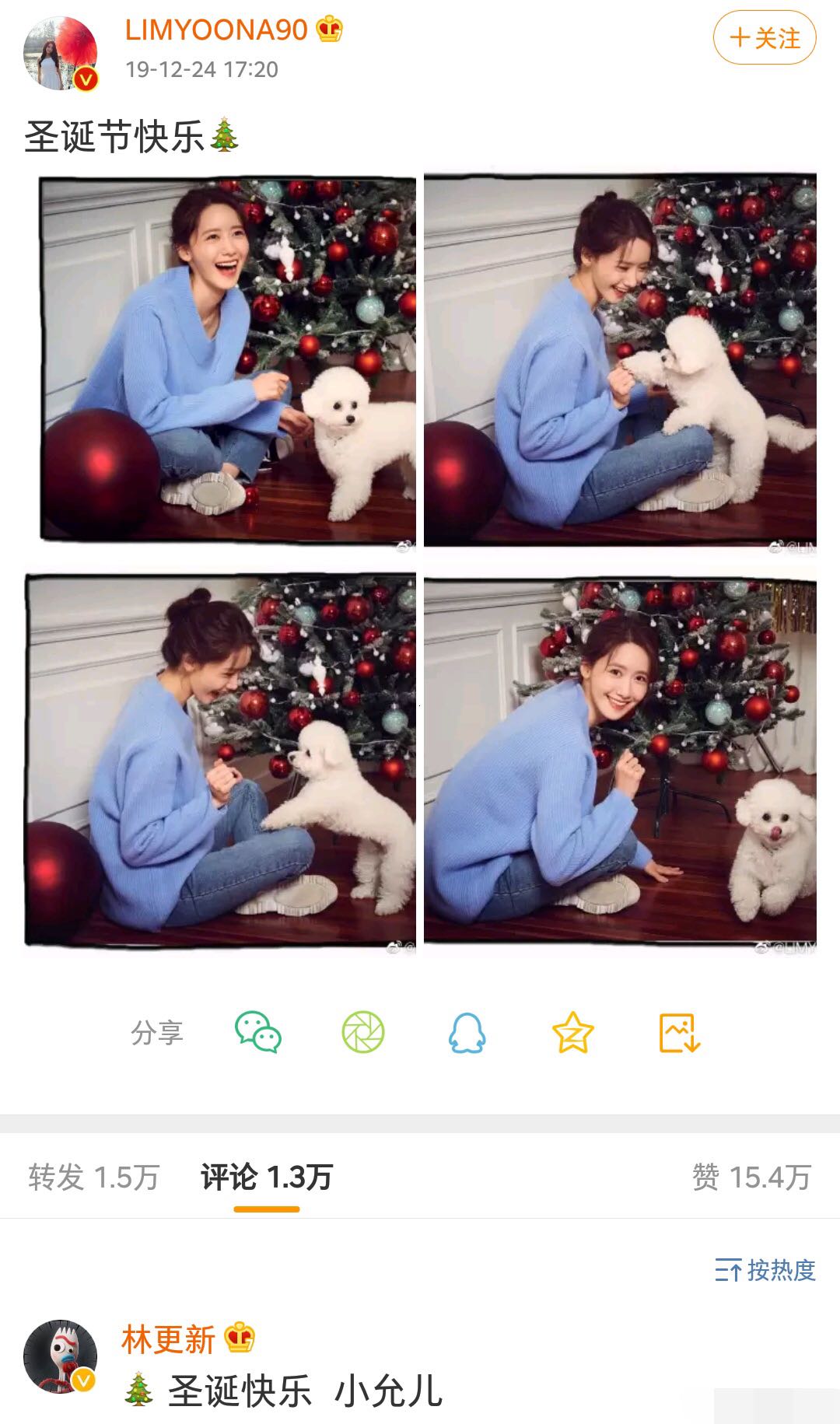View the 赞 likes tab
Image resolution: width=840 pixels, height=1424 pixels.
point(751,1177)
